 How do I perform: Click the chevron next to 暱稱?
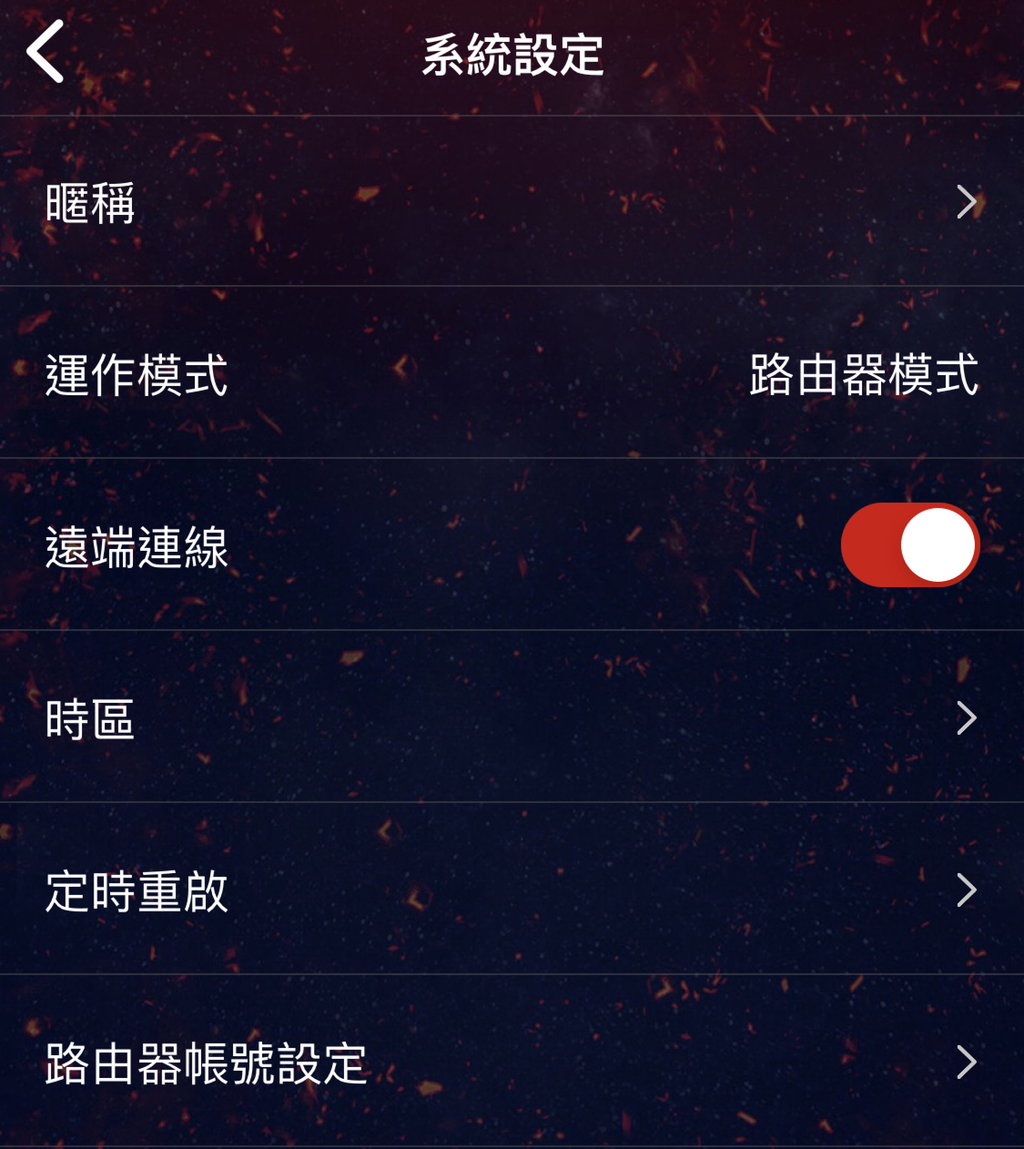pyautogui.click(x=965, y=202)
